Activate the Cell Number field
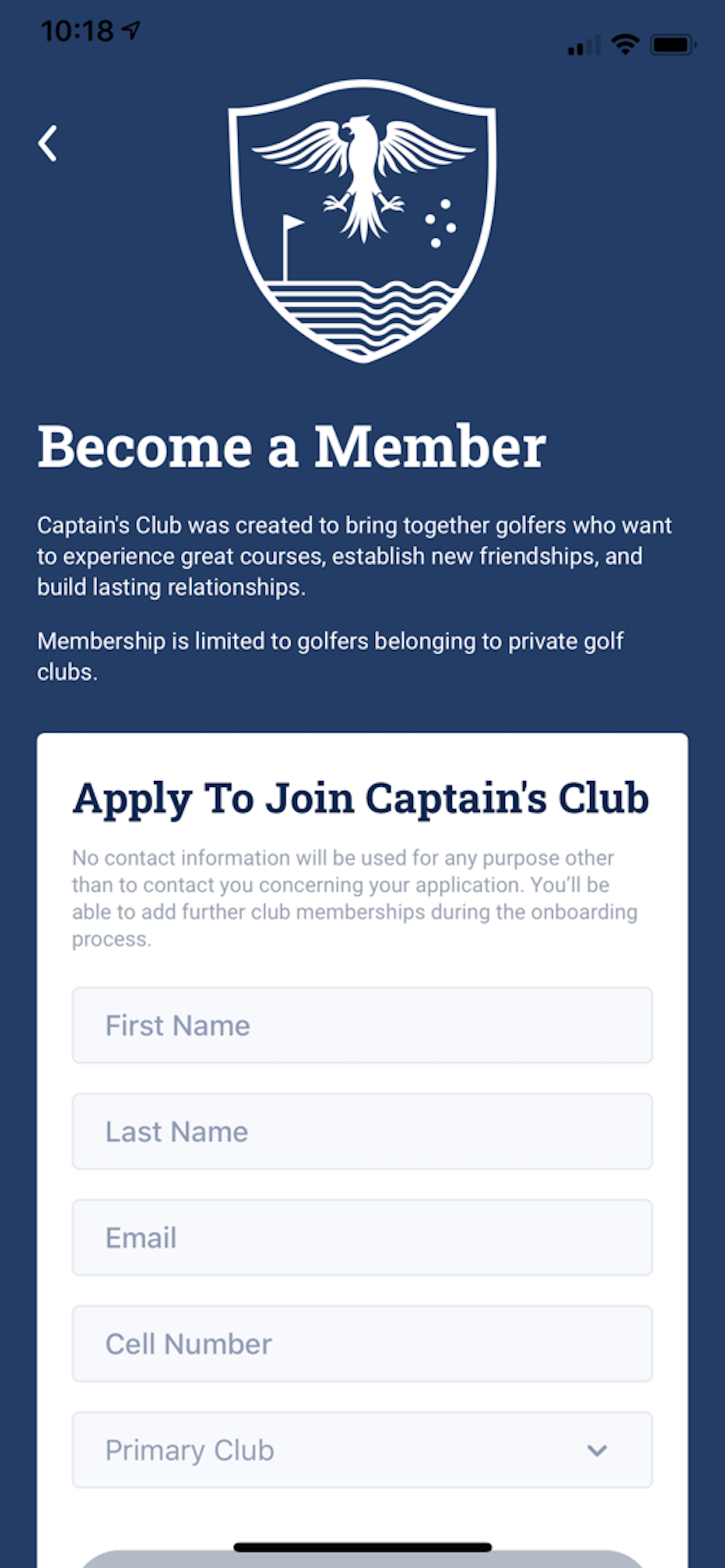Screen dimensions: 725x1568 click(x=362, y=1343)
